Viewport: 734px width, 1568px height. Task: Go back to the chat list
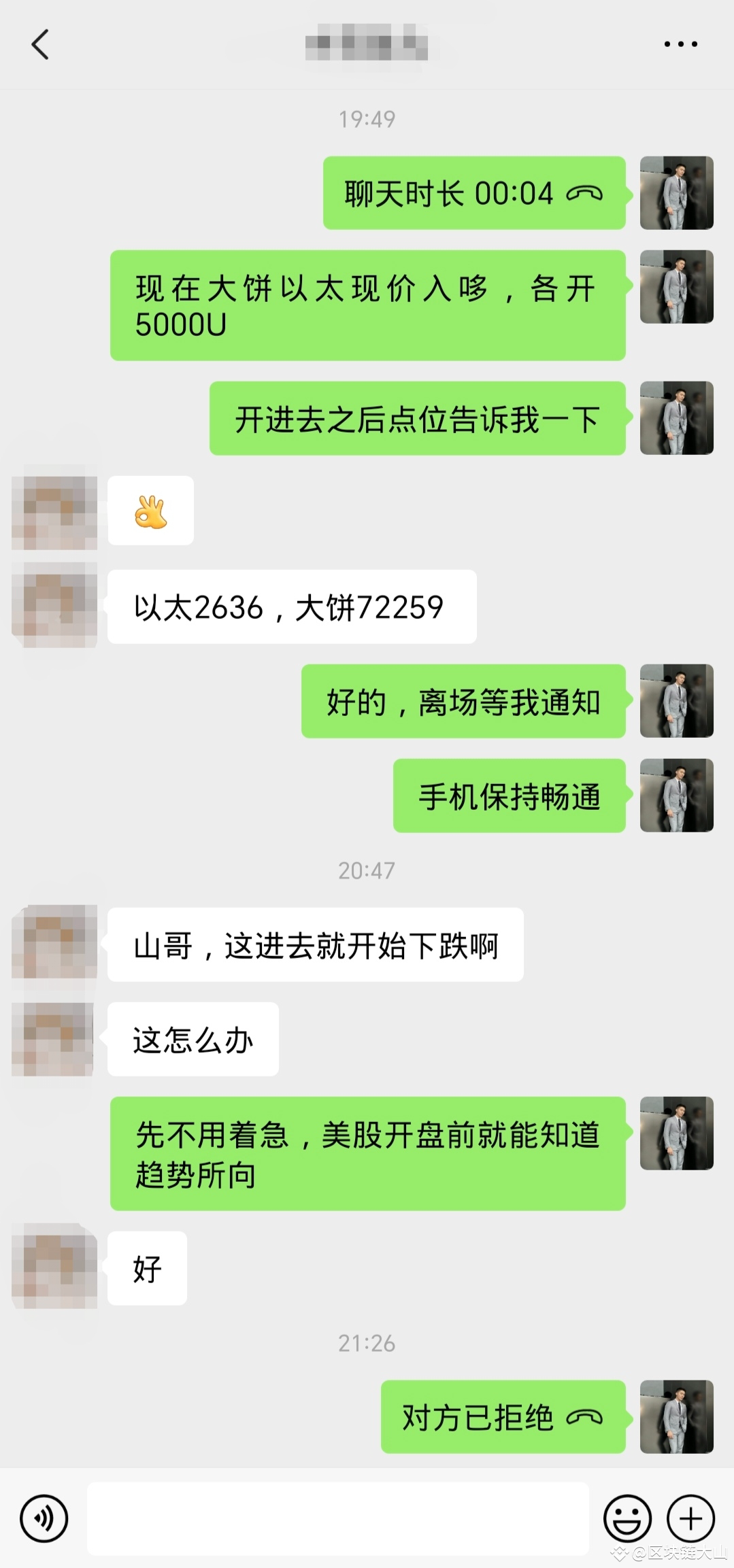click(x=40, y=45)
